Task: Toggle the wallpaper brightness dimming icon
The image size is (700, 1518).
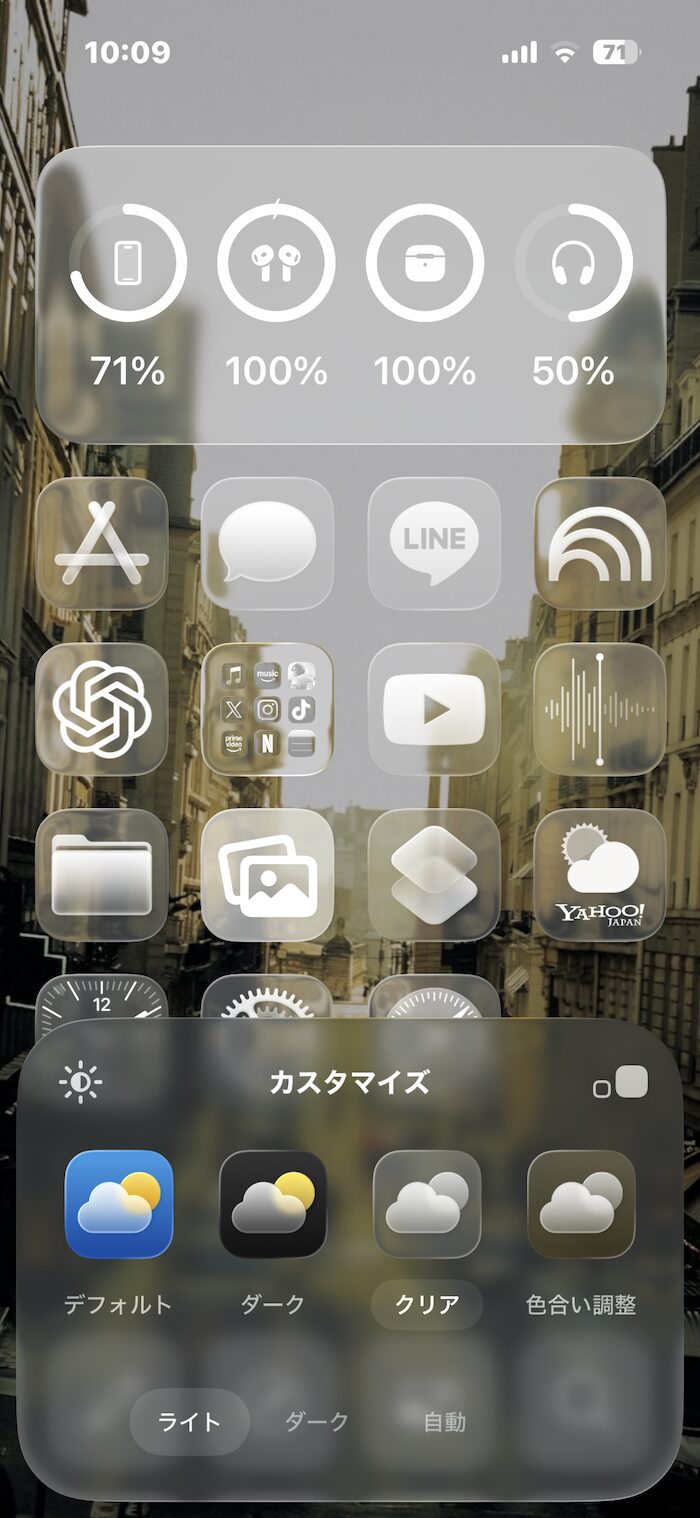Action: coord(81,1083)
